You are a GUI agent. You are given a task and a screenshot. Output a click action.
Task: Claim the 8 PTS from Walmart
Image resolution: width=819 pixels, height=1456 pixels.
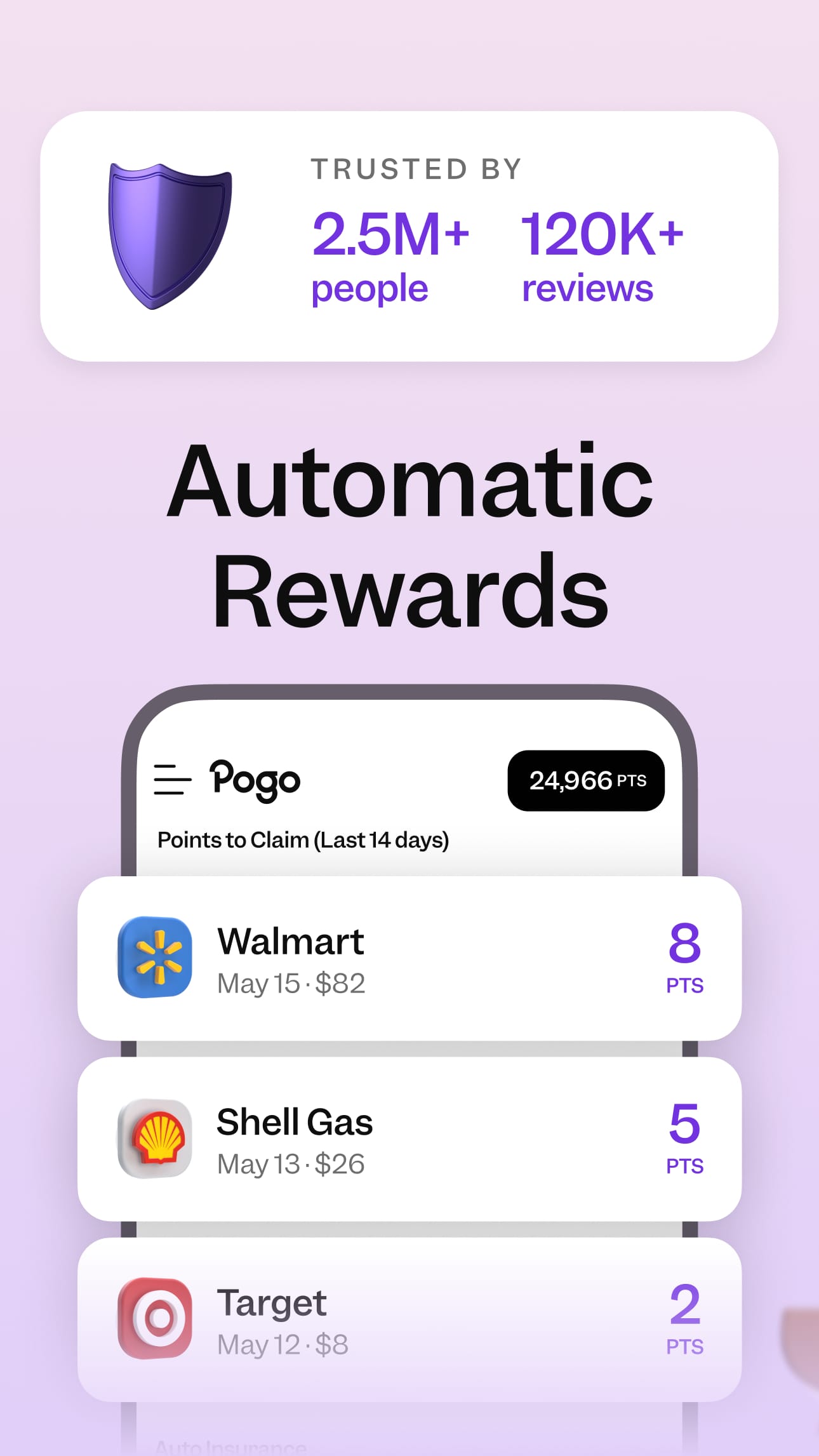click(684, 959)
